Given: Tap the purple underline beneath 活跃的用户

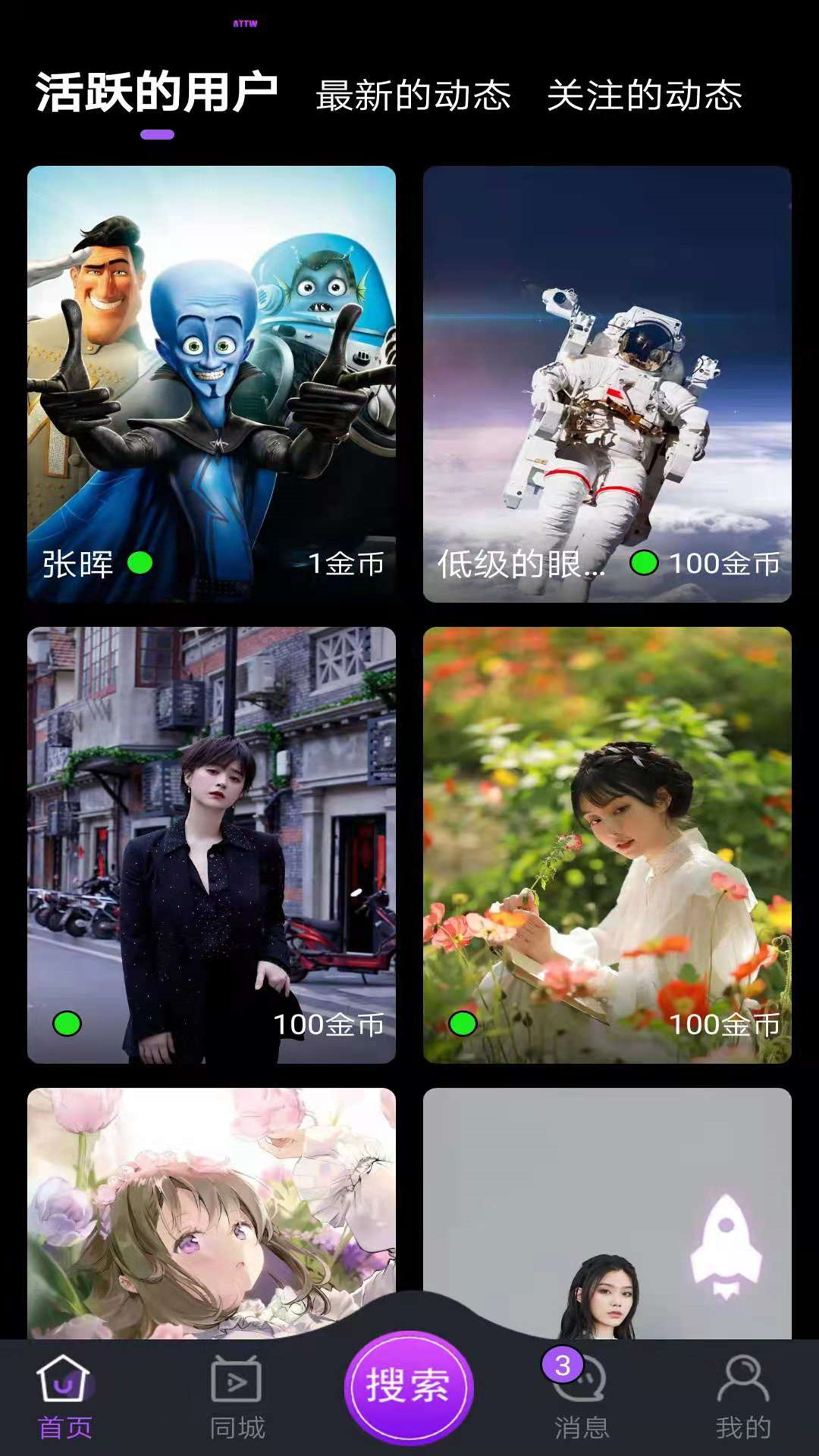Looking at the screenshot, I should 155,133.
